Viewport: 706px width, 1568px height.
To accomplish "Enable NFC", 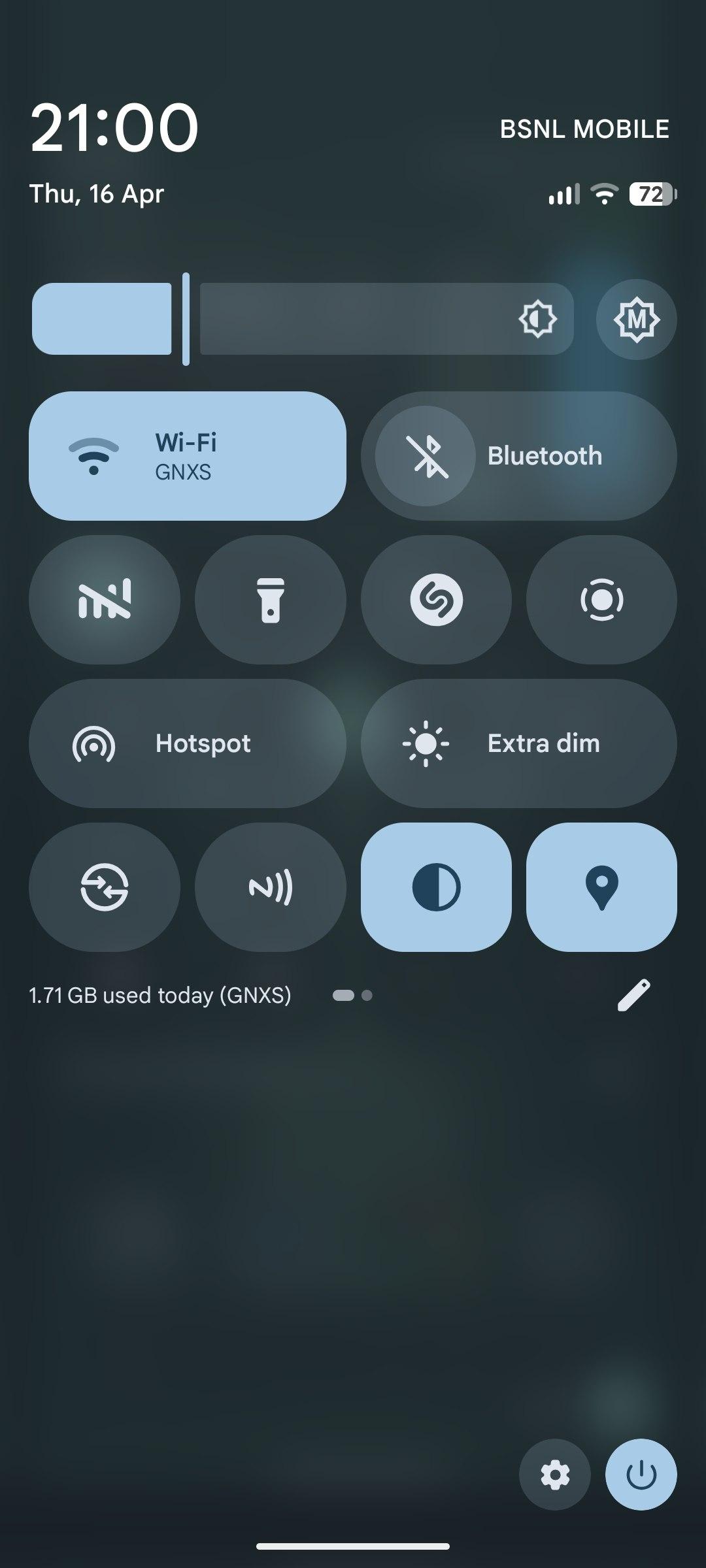I will (271, 887).
